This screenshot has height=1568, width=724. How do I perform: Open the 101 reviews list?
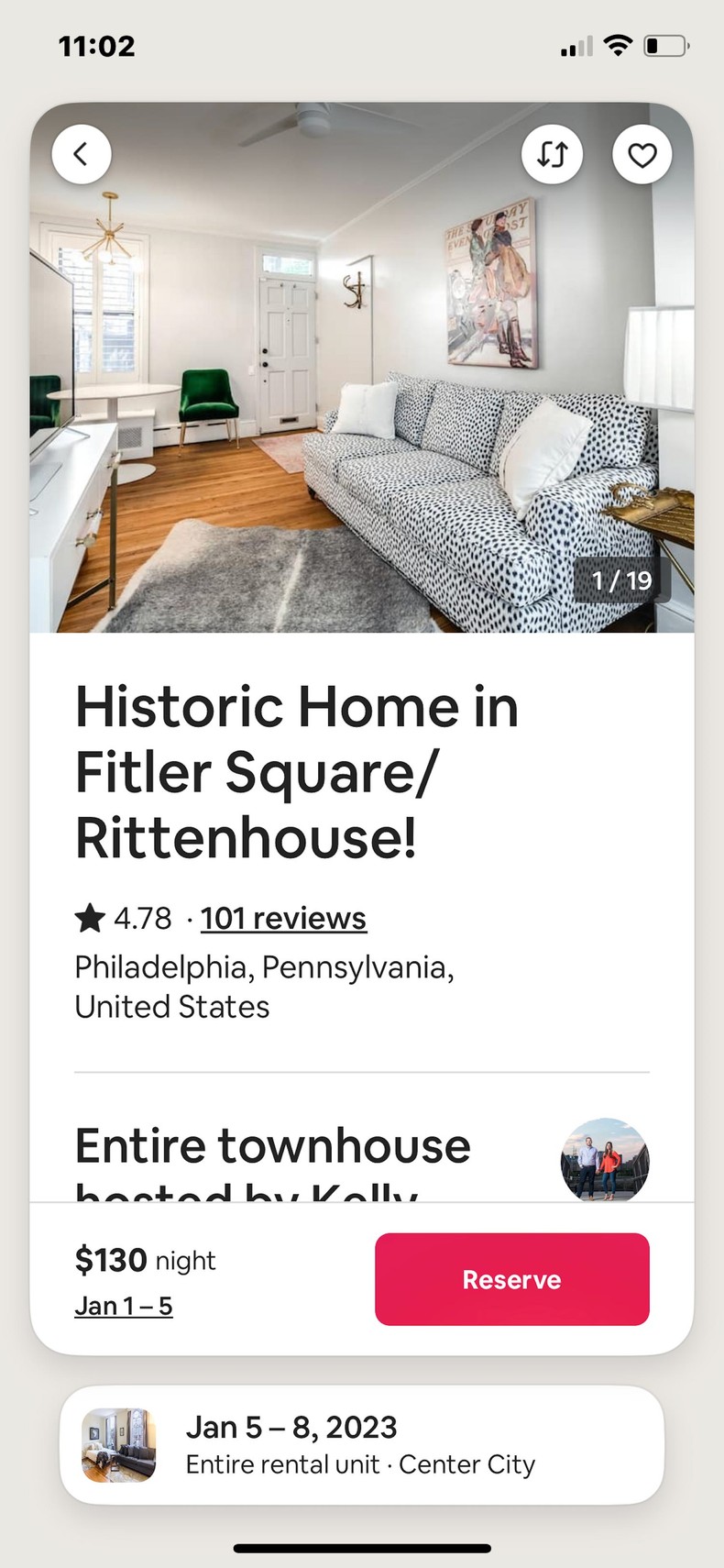pos(281,917)
